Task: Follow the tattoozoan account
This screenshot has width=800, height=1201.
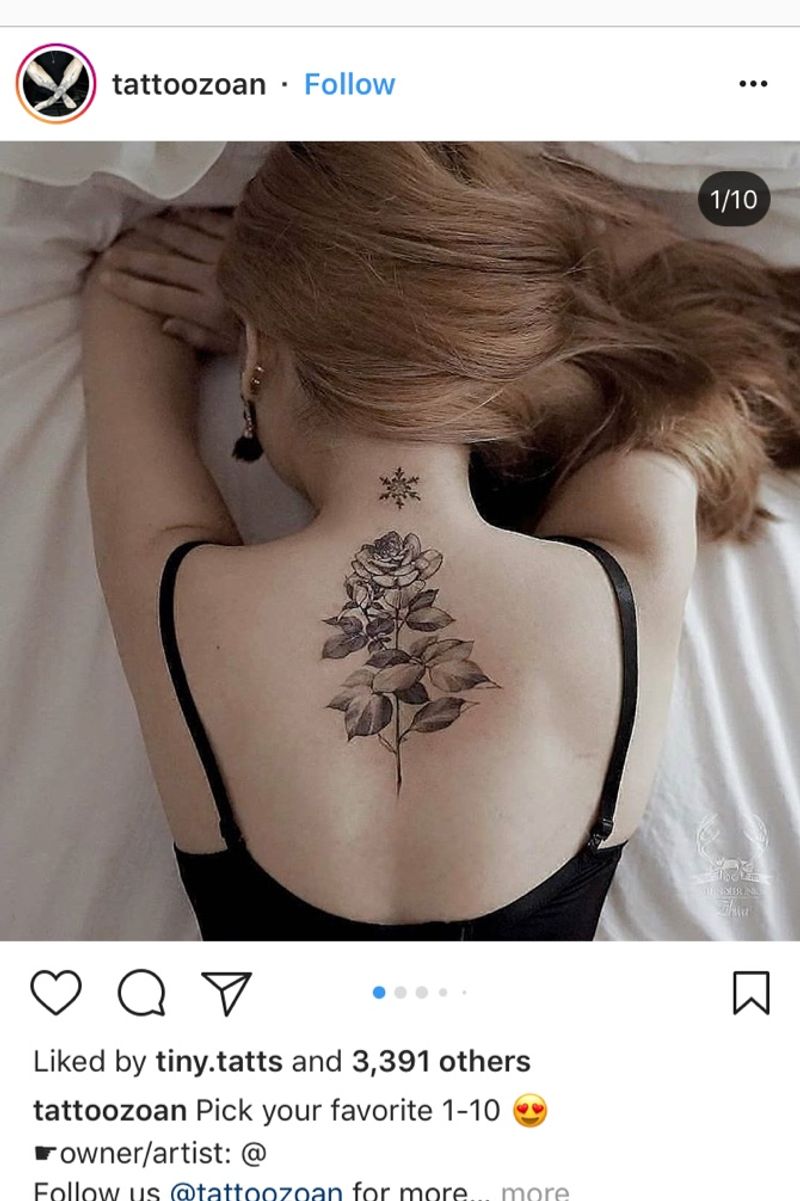Action: point(349,84)
